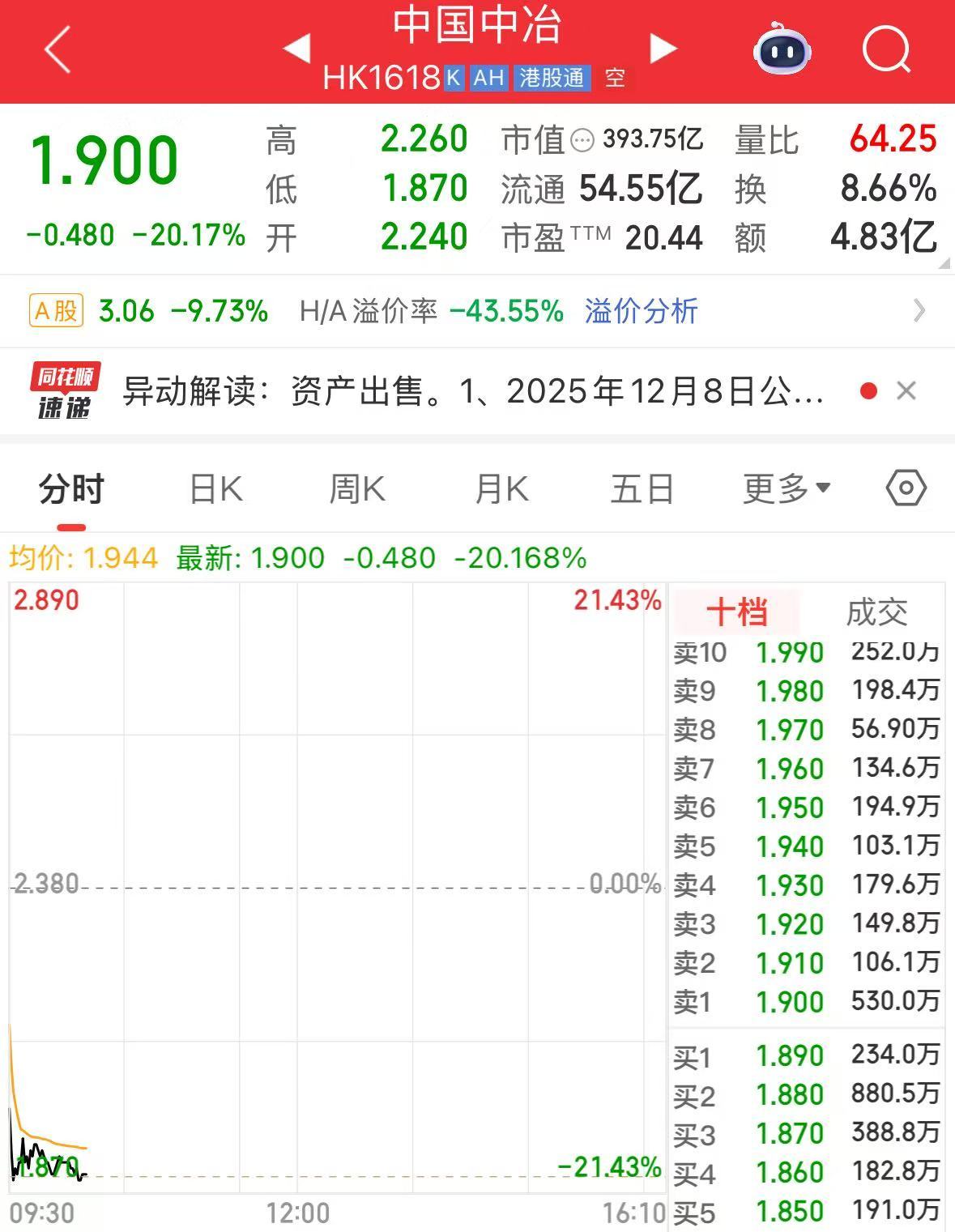This screenshot has width=955, height=1232.
Task: Dismiss the 异动解读 news banner
Action: tap(906, 391)
